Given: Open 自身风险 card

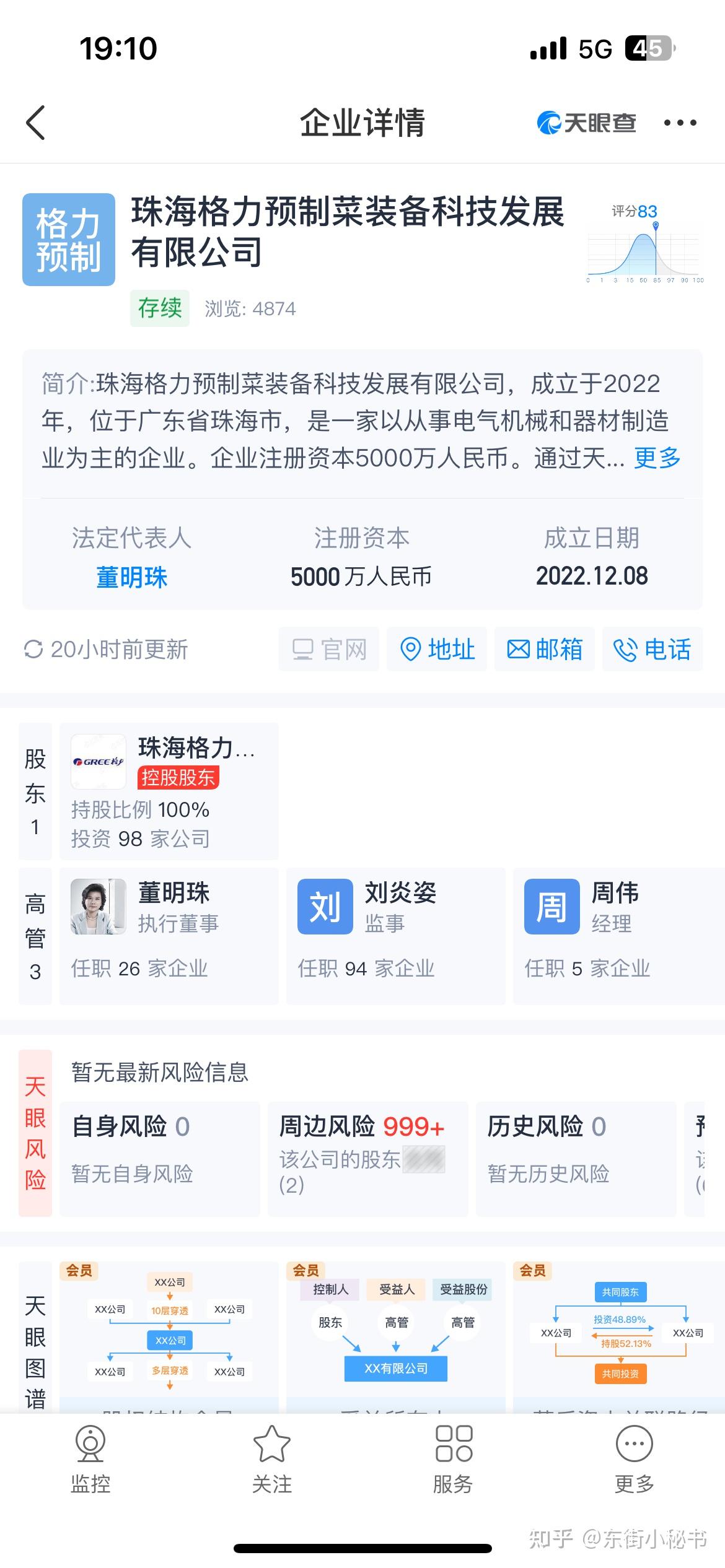Looking at the screenshot, I should click(159, 1158).
